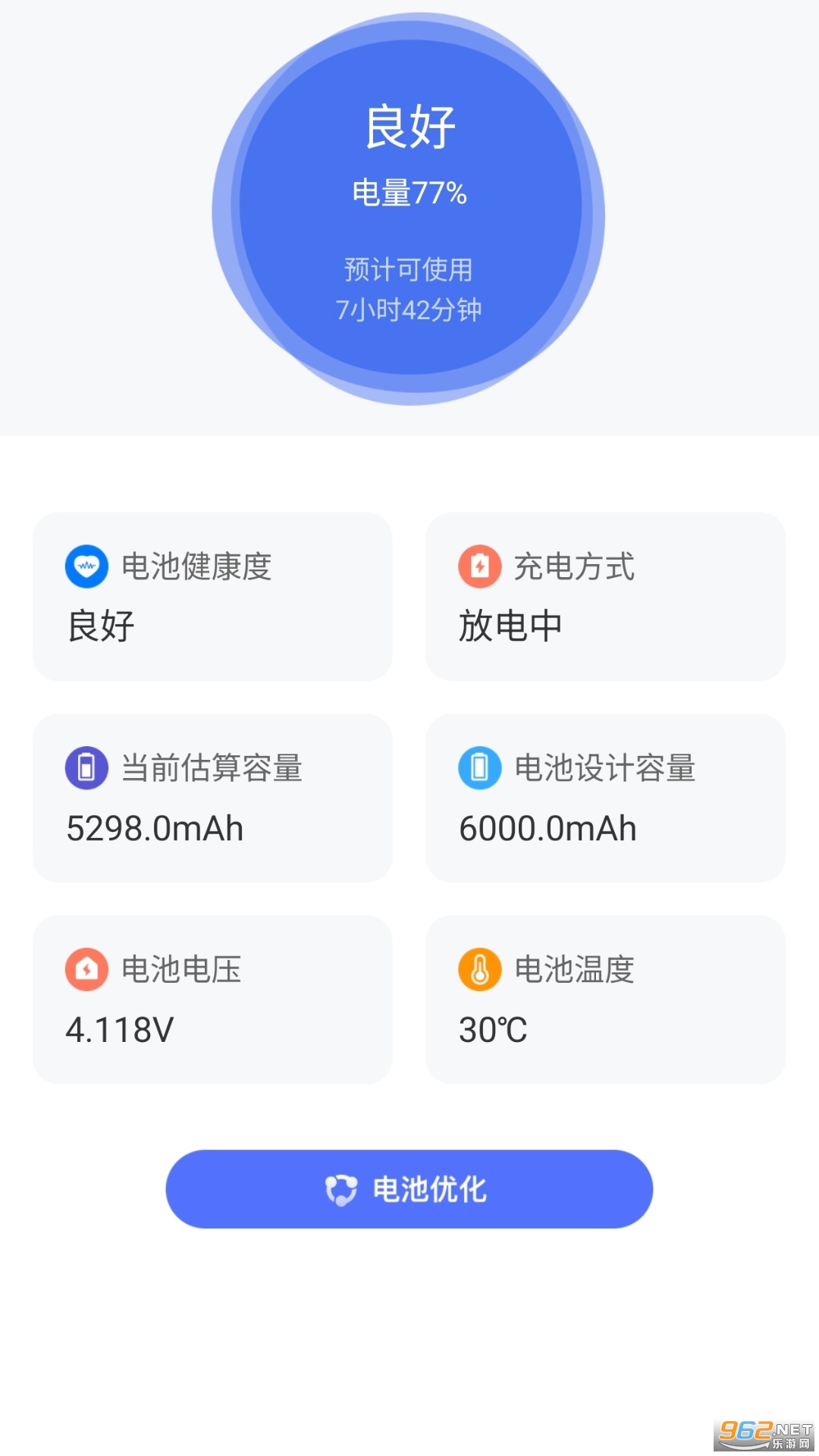This screenshot has width=819, height=1456.
Task: Click the 预计可使用 estimated usage text
Action: pos(408,270)
